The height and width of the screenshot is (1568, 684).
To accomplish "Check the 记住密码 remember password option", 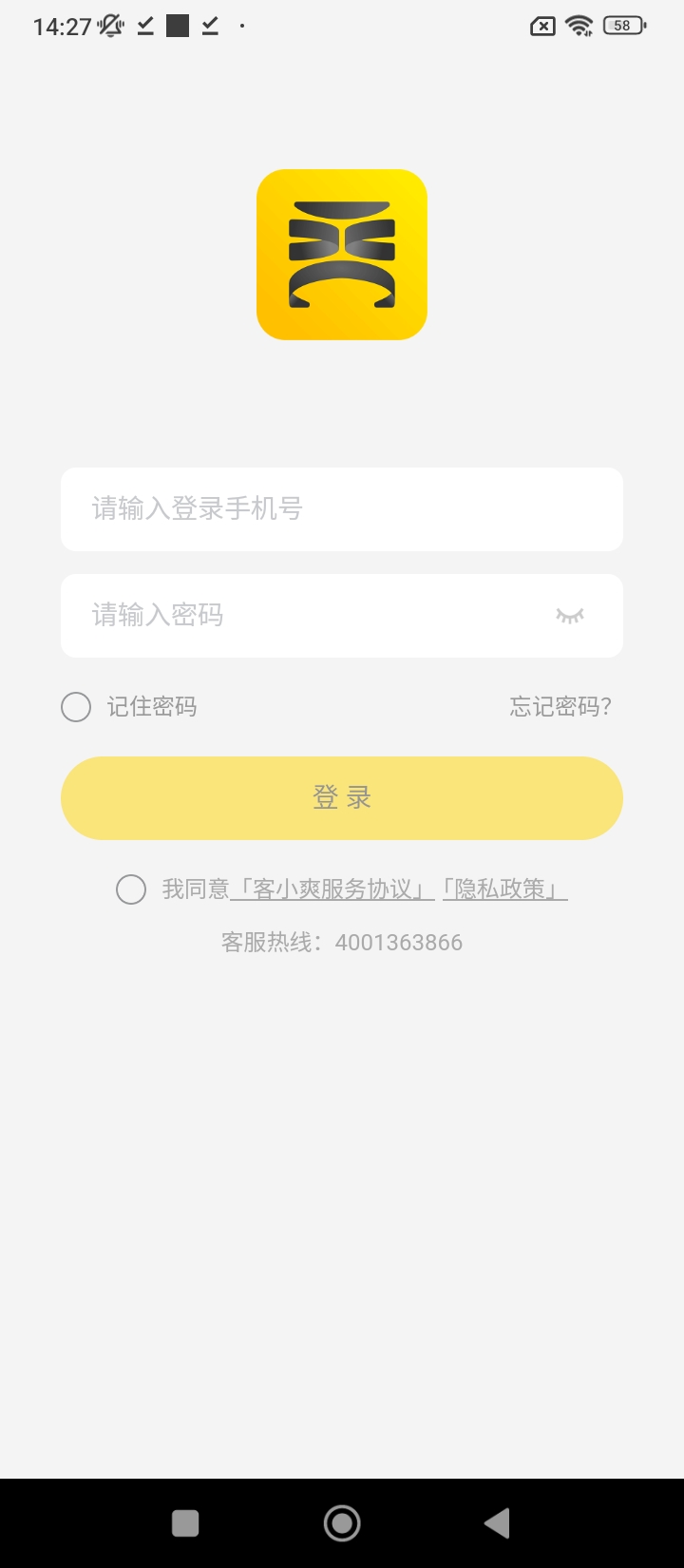I will point(76,707).
